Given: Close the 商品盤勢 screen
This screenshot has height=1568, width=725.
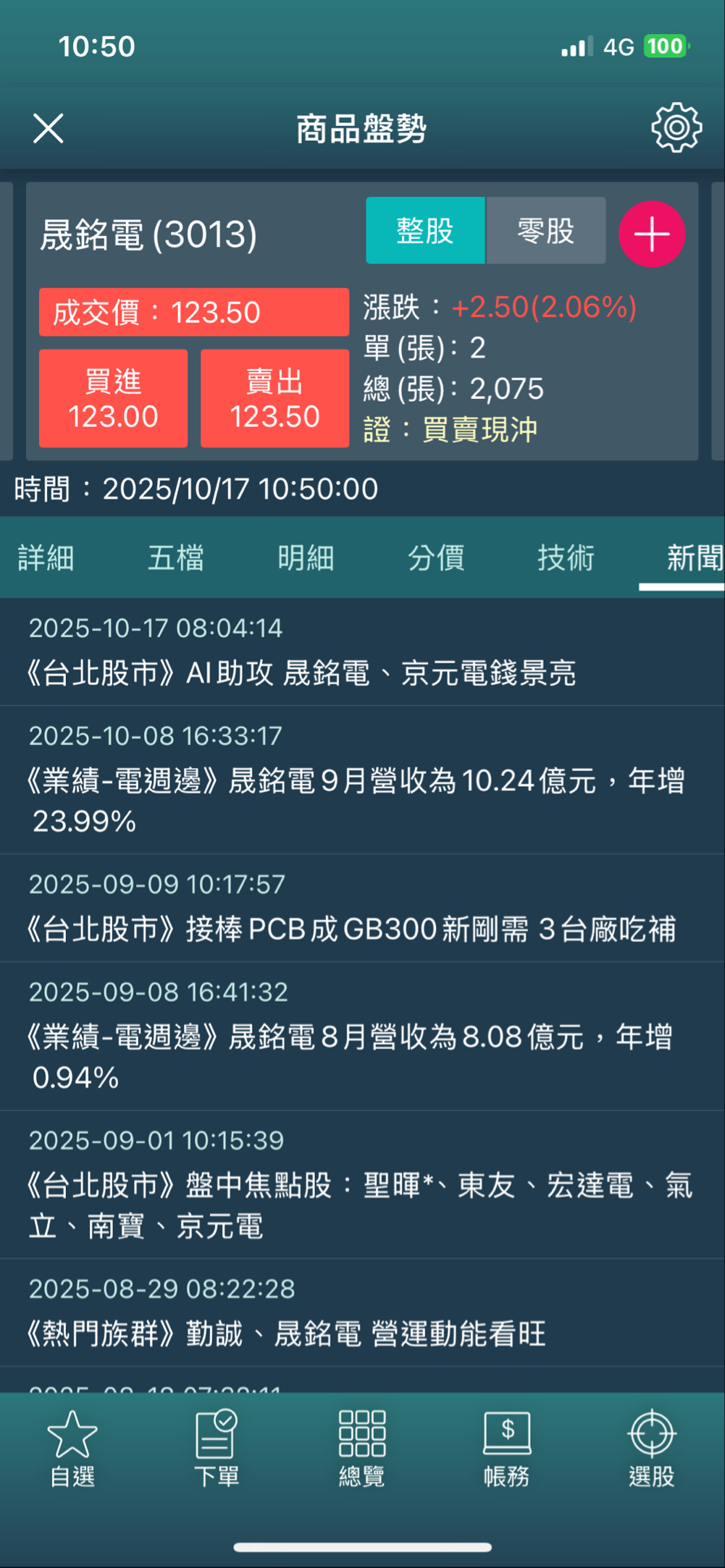Looking at the screenshot, I should (x=49, y=129).
